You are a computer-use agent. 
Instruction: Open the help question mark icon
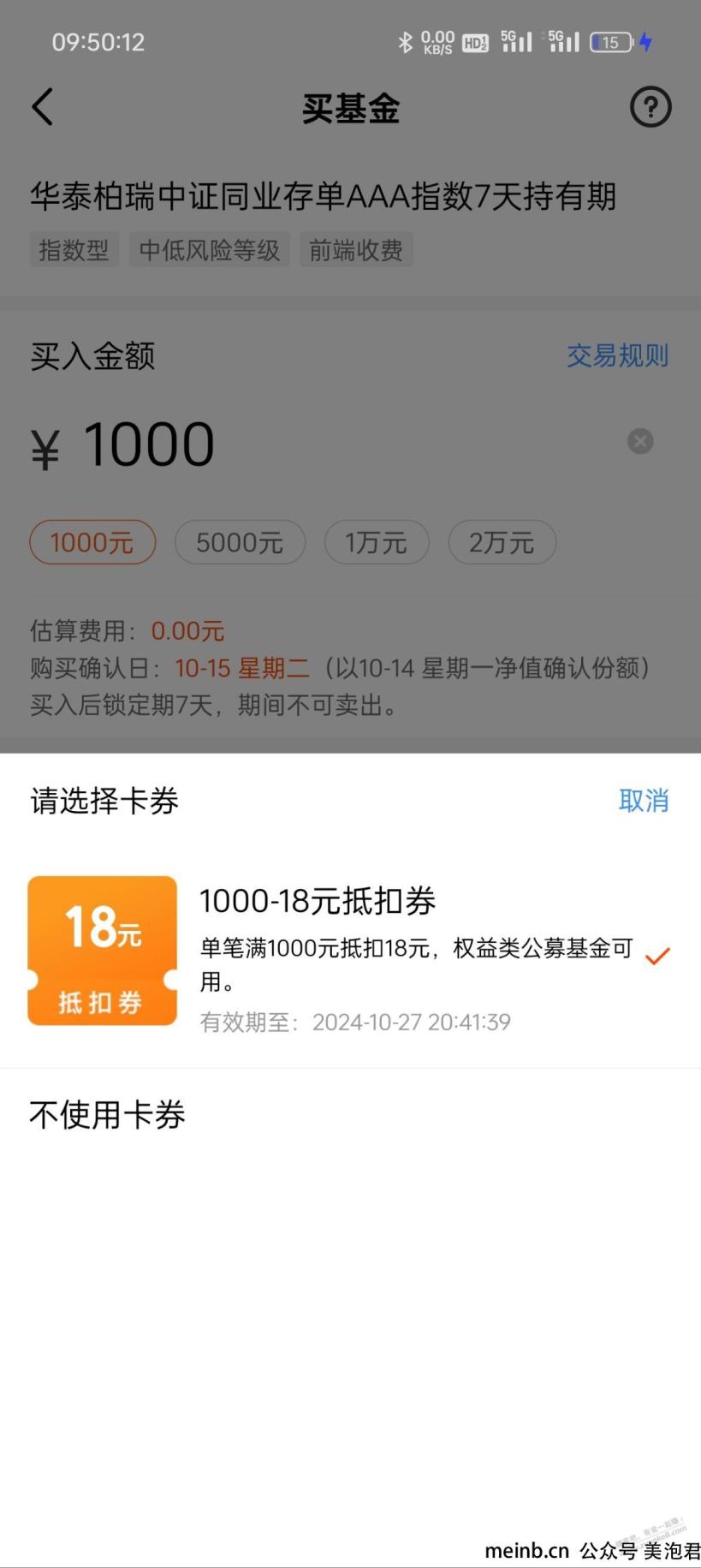point(651,108)
